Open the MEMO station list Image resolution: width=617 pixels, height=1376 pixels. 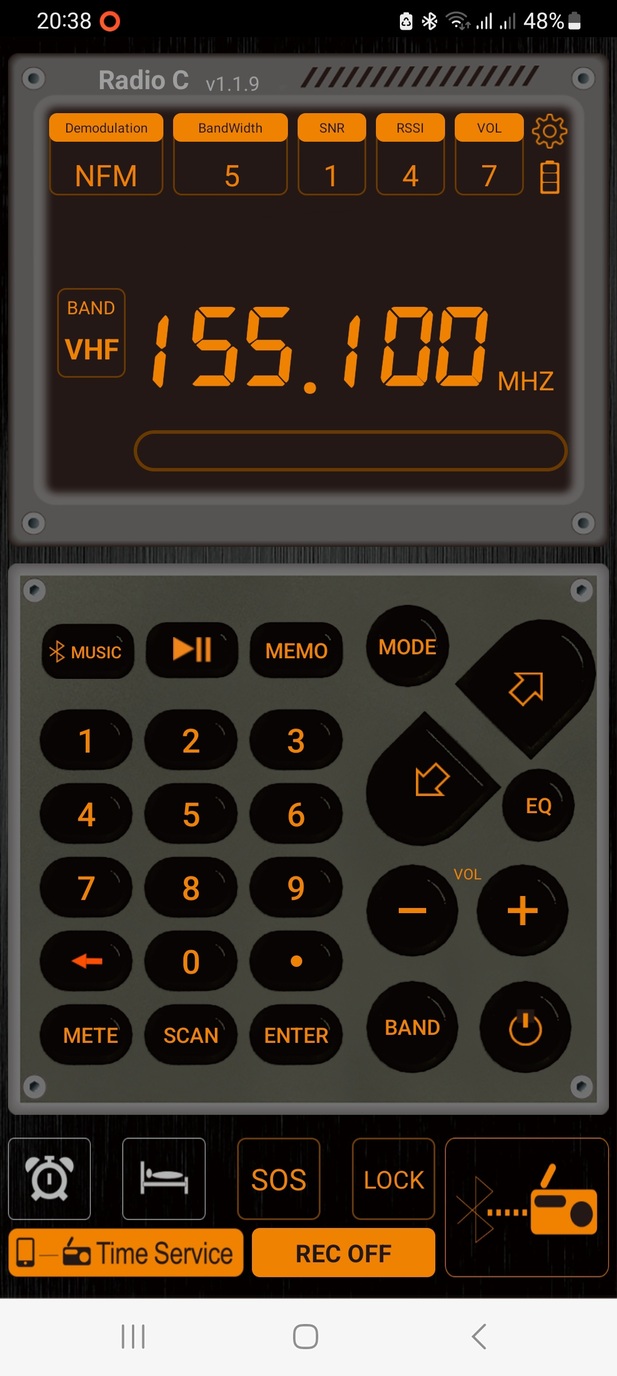296,650
